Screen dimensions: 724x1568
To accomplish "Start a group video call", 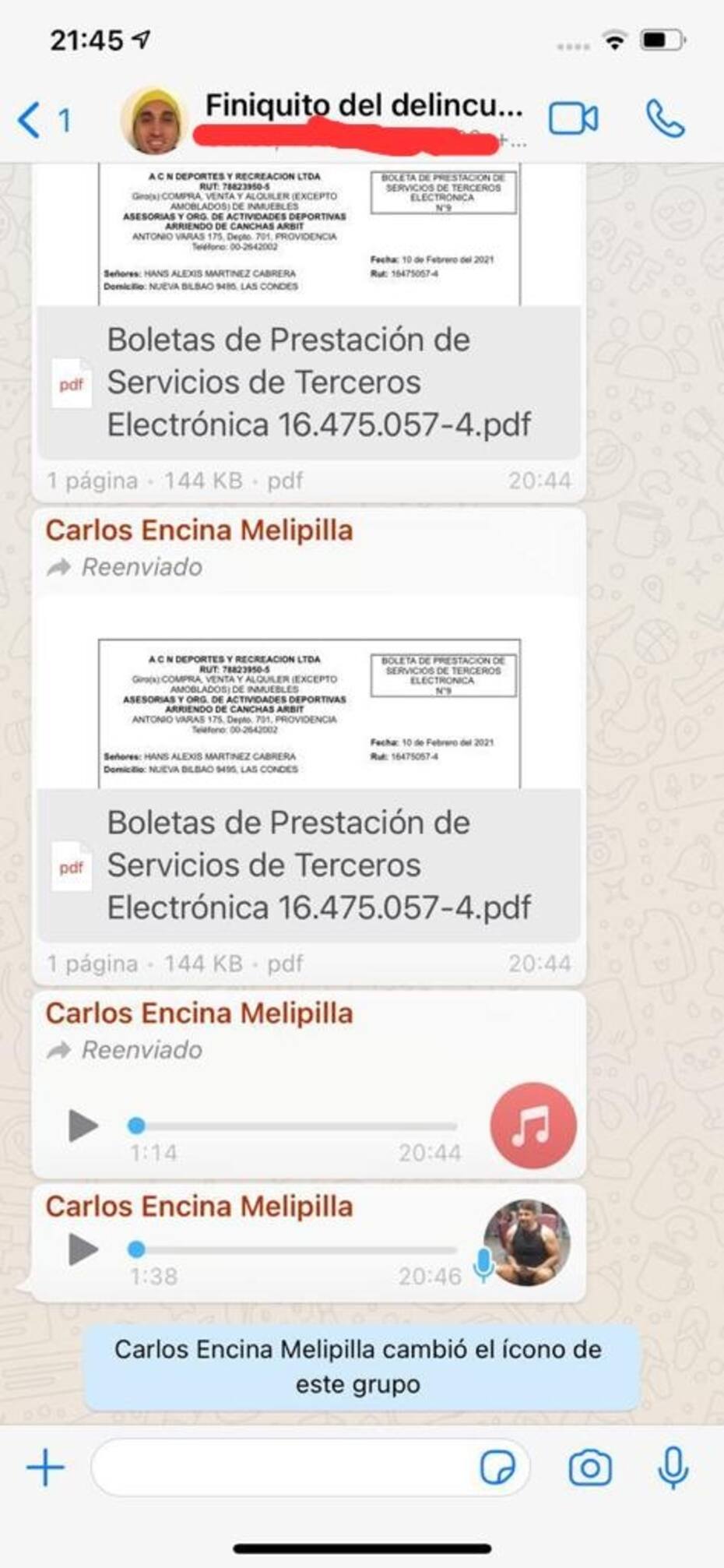I will point(573,119).
